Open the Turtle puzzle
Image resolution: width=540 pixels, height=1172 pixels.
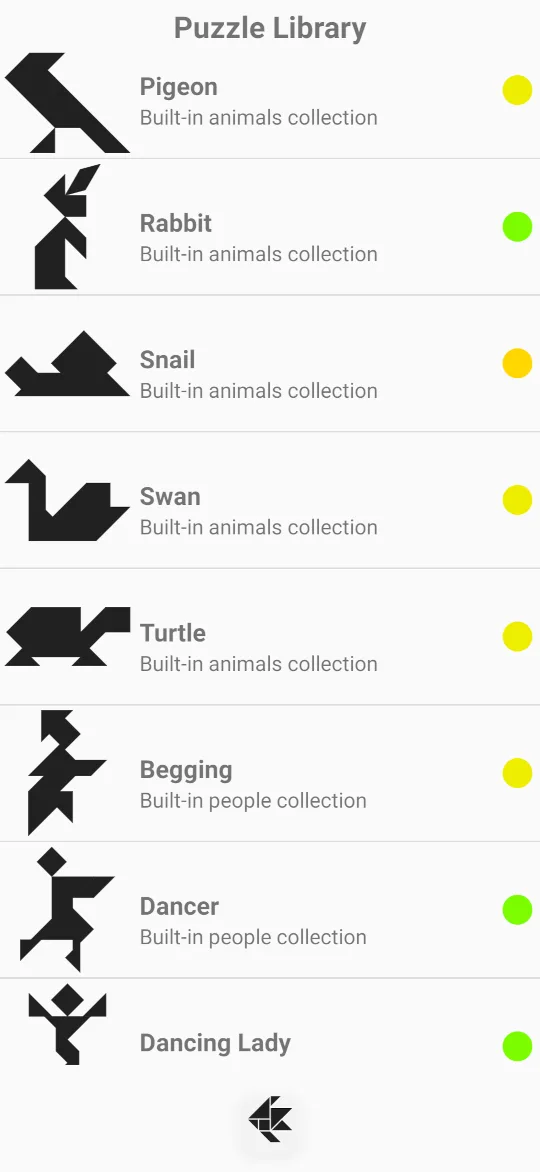(270, 637)
